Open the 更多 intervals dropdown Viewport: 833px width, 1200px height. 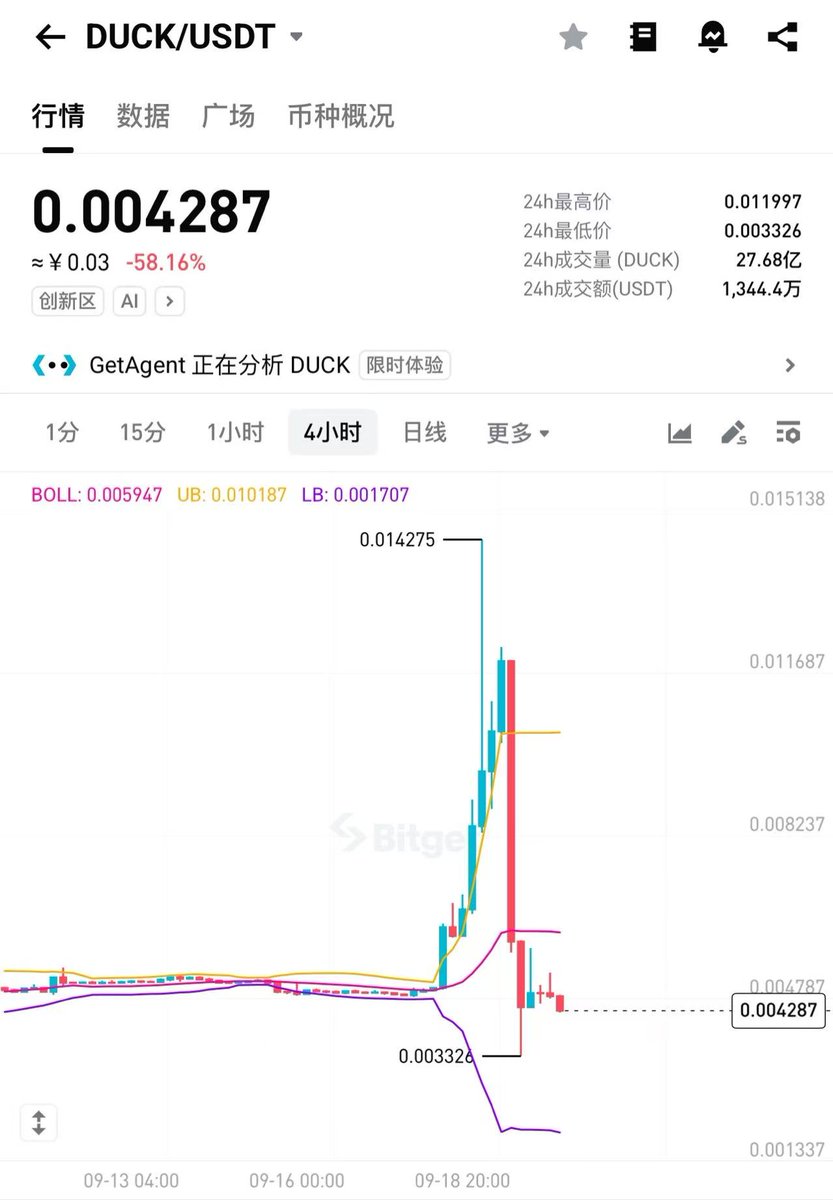click(518, 433)
